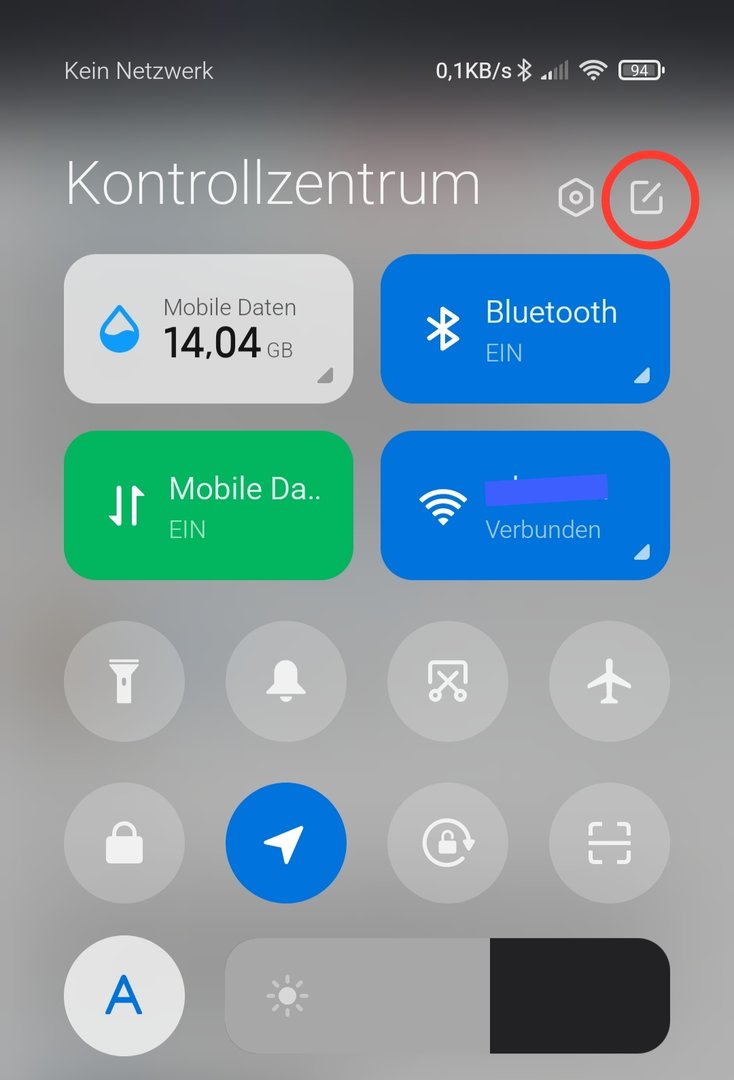Turn off the Bluetooth tile
Image resolution: width=734 pixels, height=1080 pixels.
[x=525, y=328]
